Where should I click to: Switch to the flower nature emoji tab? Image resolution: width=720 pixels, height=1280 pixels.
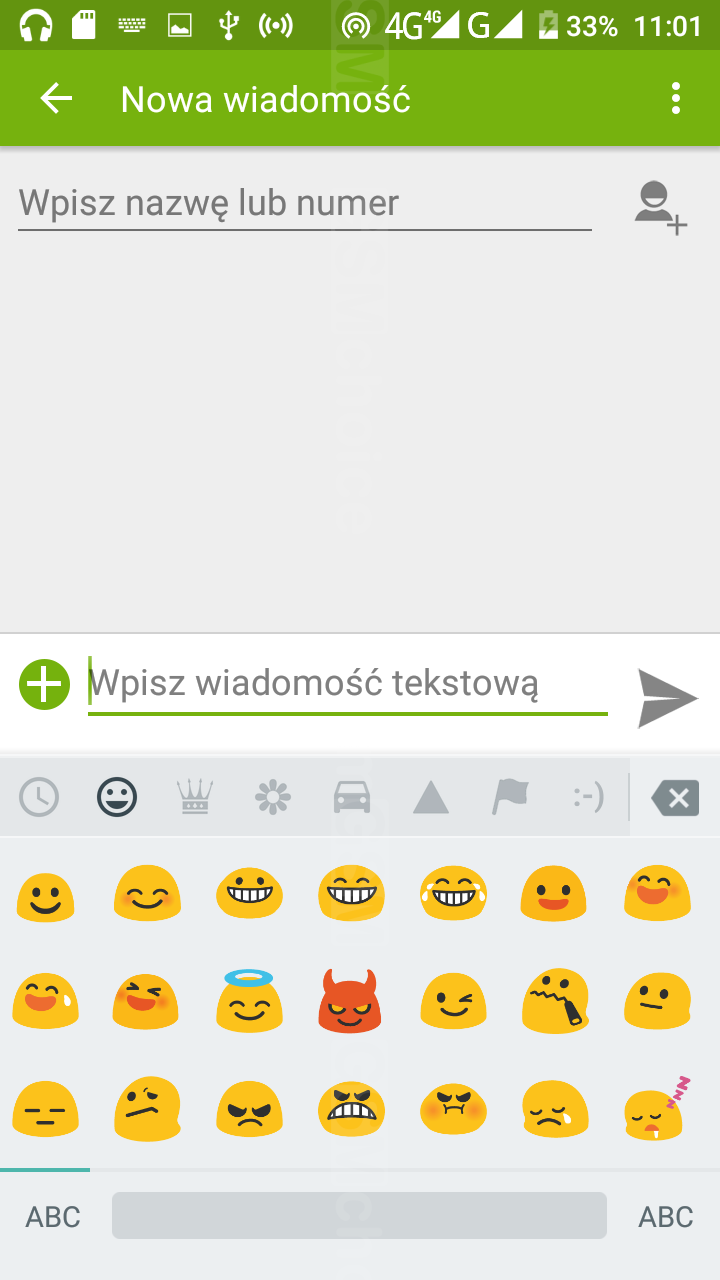click(x=272, y=797)
